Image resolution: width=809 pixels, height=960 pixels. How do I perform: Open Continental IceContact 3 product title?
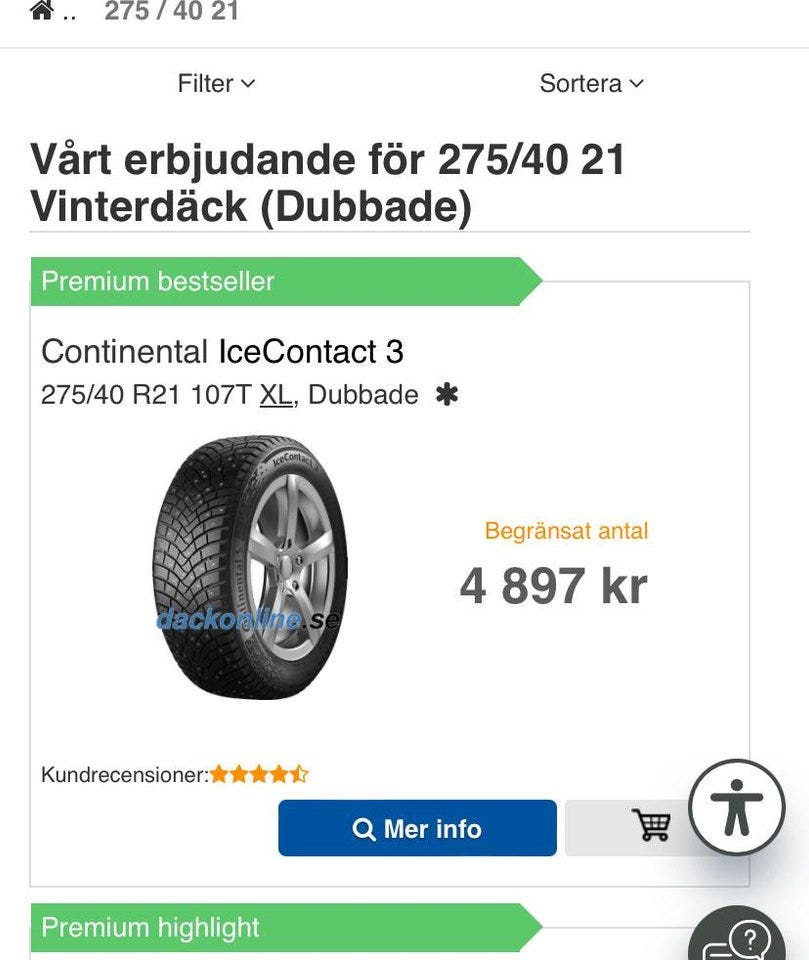(222, 351)
